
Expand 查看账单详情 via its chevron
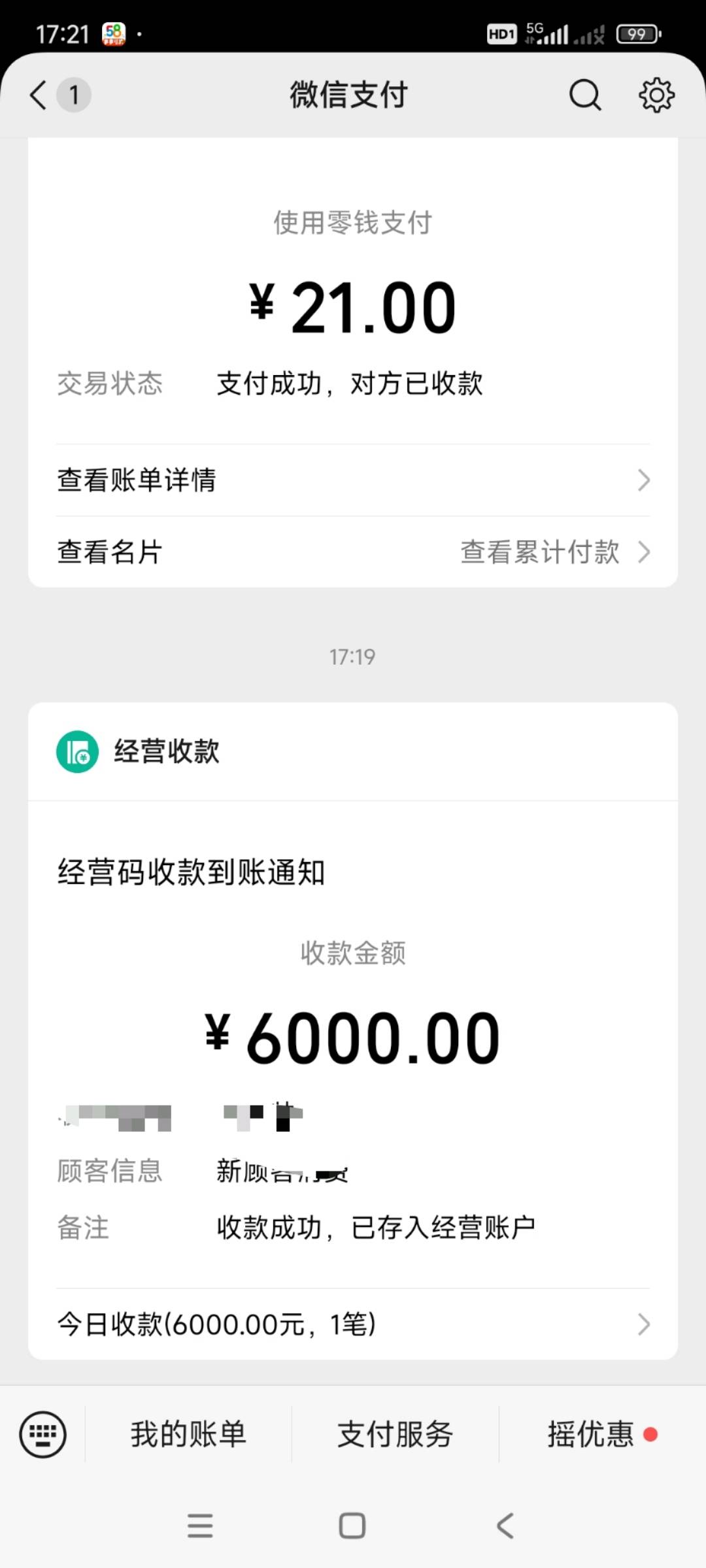[643, 480]
